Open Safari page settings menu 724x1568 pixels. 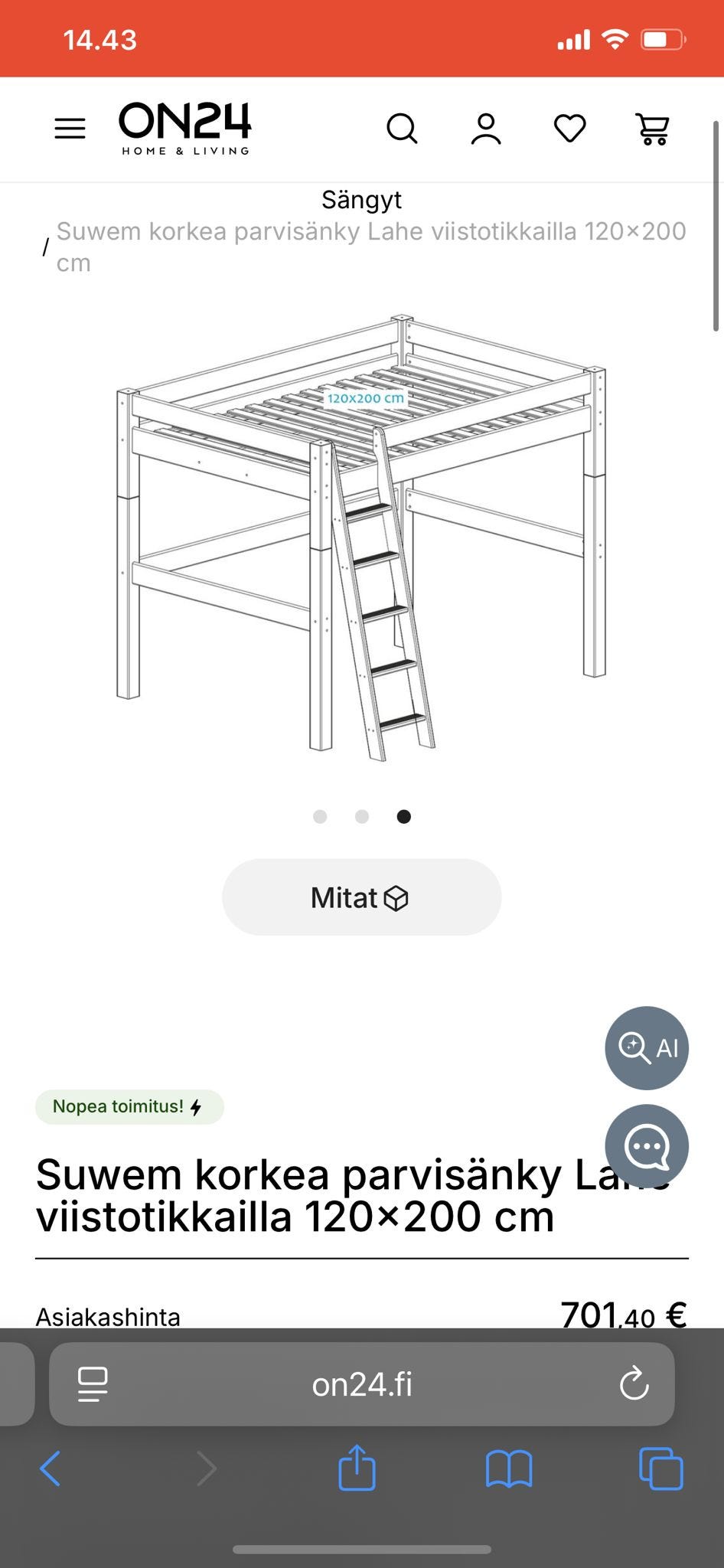(x=93, y=1384)
